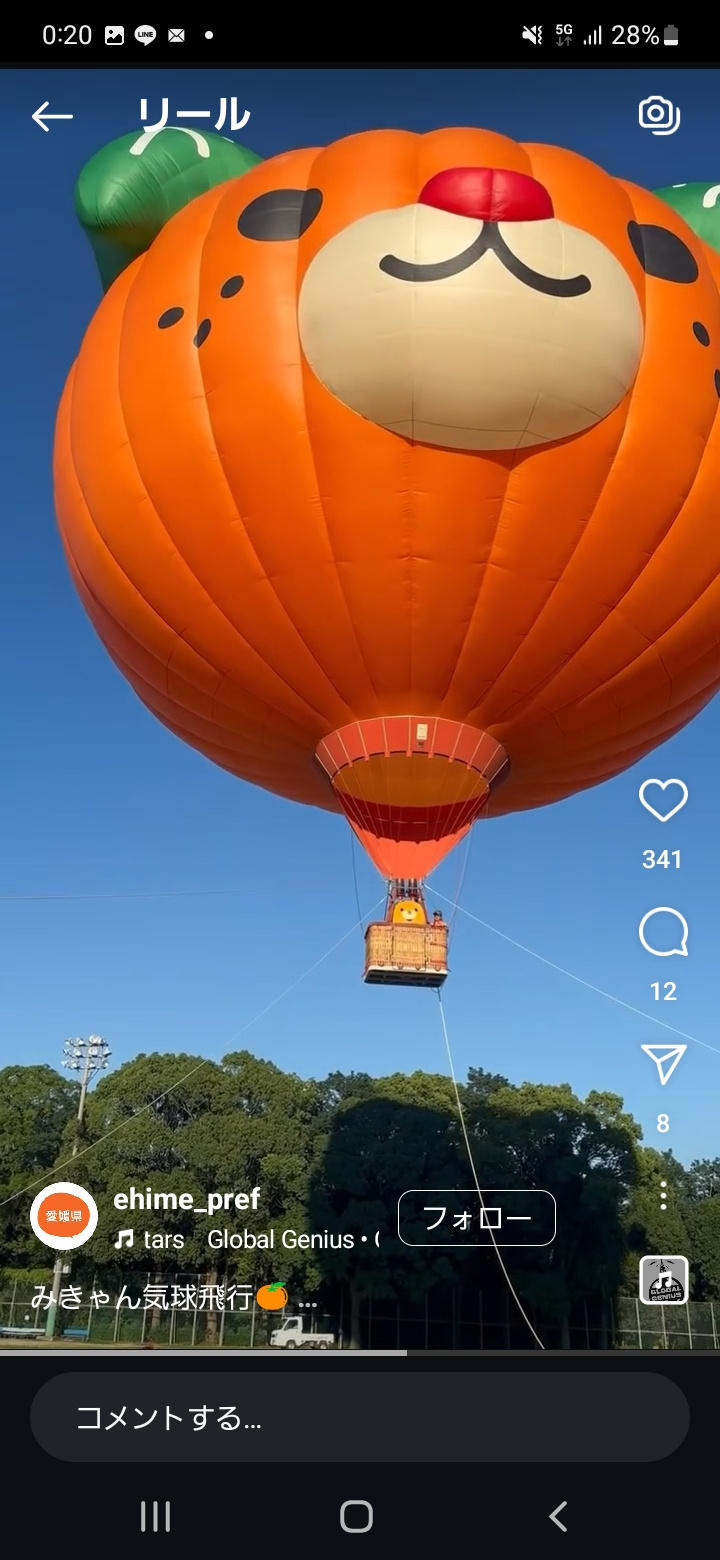Tap the フォロー button to follow ehime_pref
Viewport: 720px width, 1560px height.
click(x=476, y=1218)
